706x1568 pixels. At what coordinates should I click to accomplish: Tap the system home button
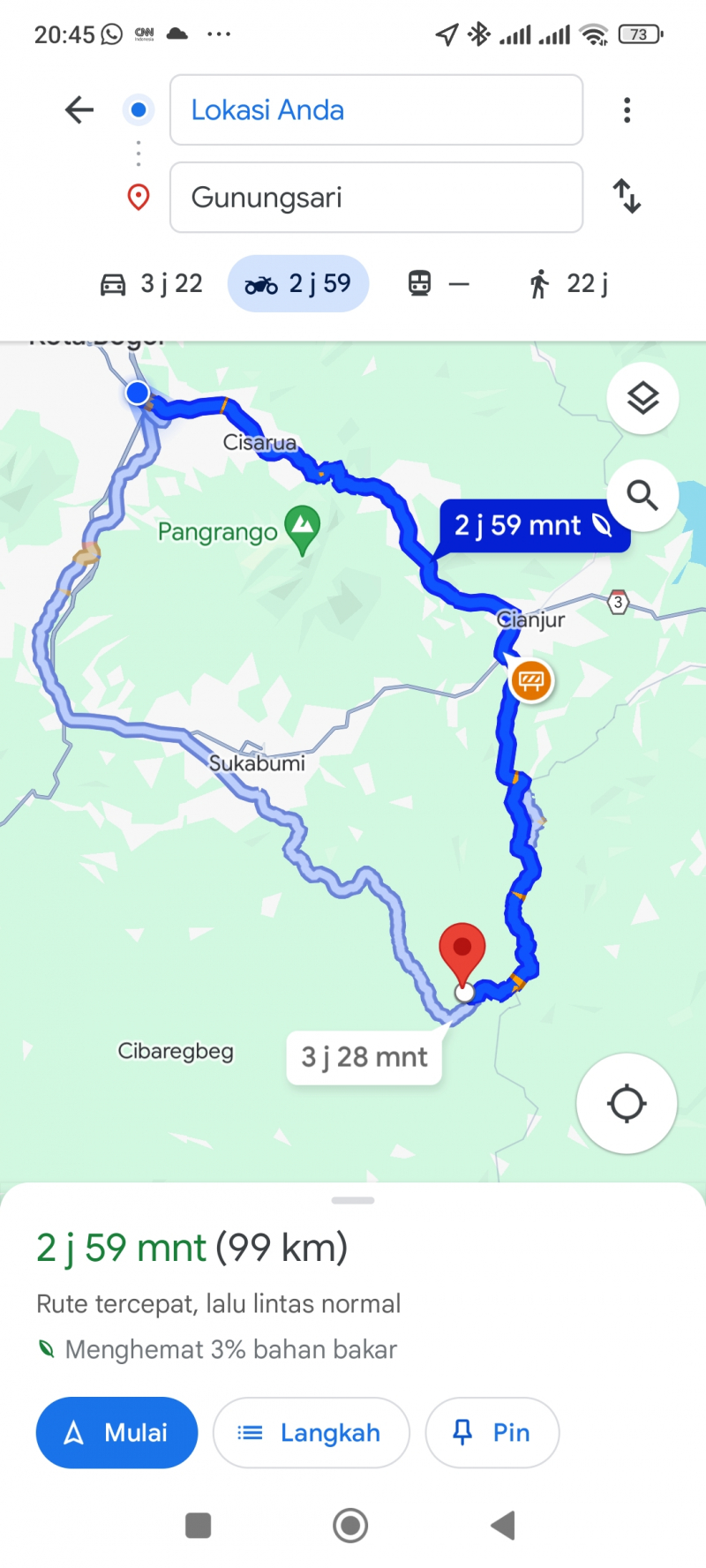click(350, 1525)
